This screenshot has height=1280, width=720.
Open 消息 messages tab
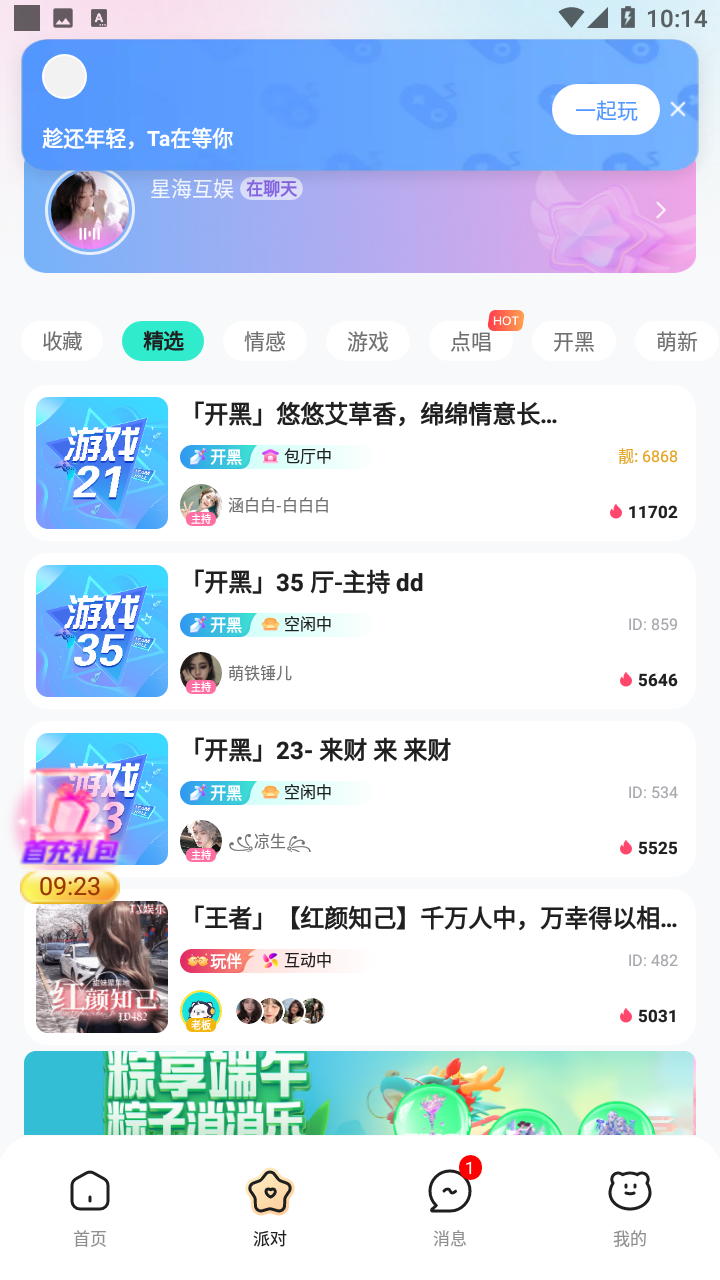pos(450,1208)
